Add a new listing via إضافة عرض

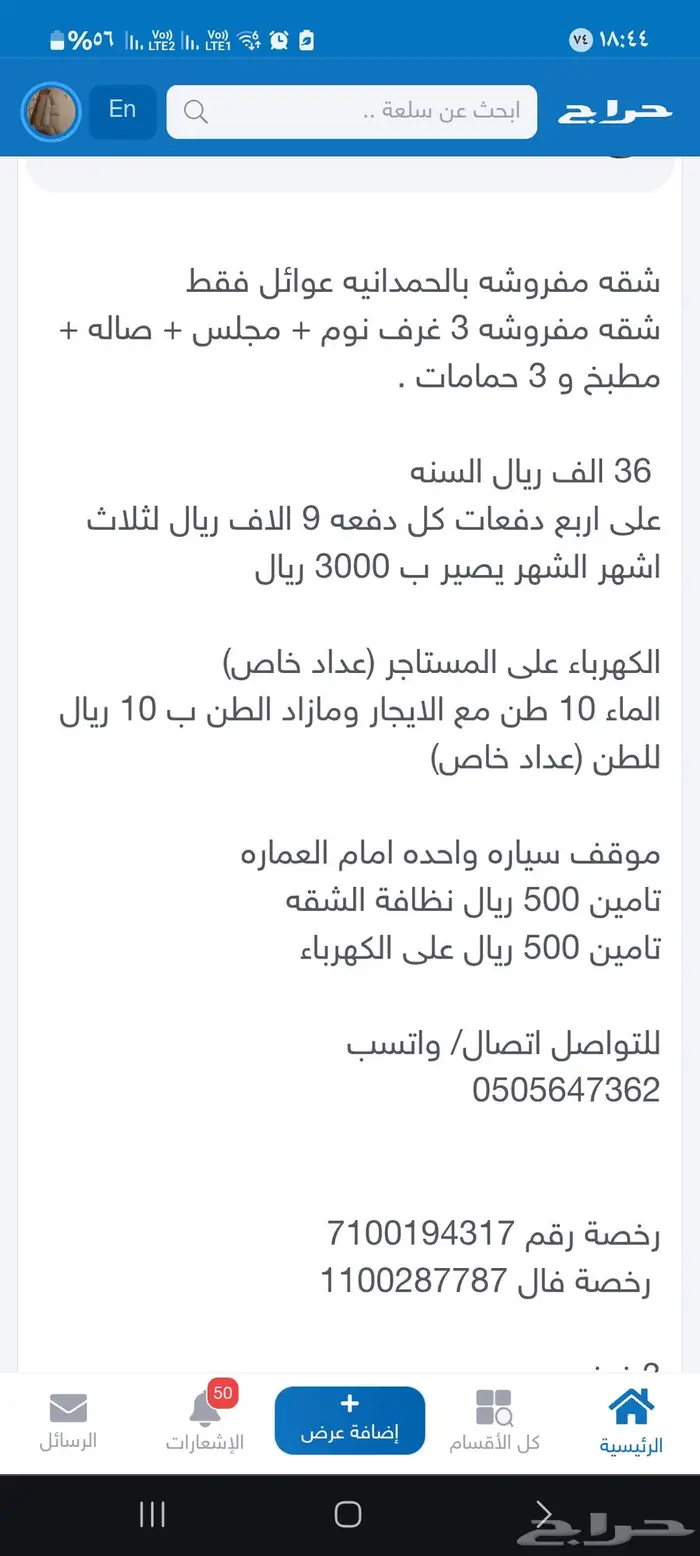[350, 1419]
